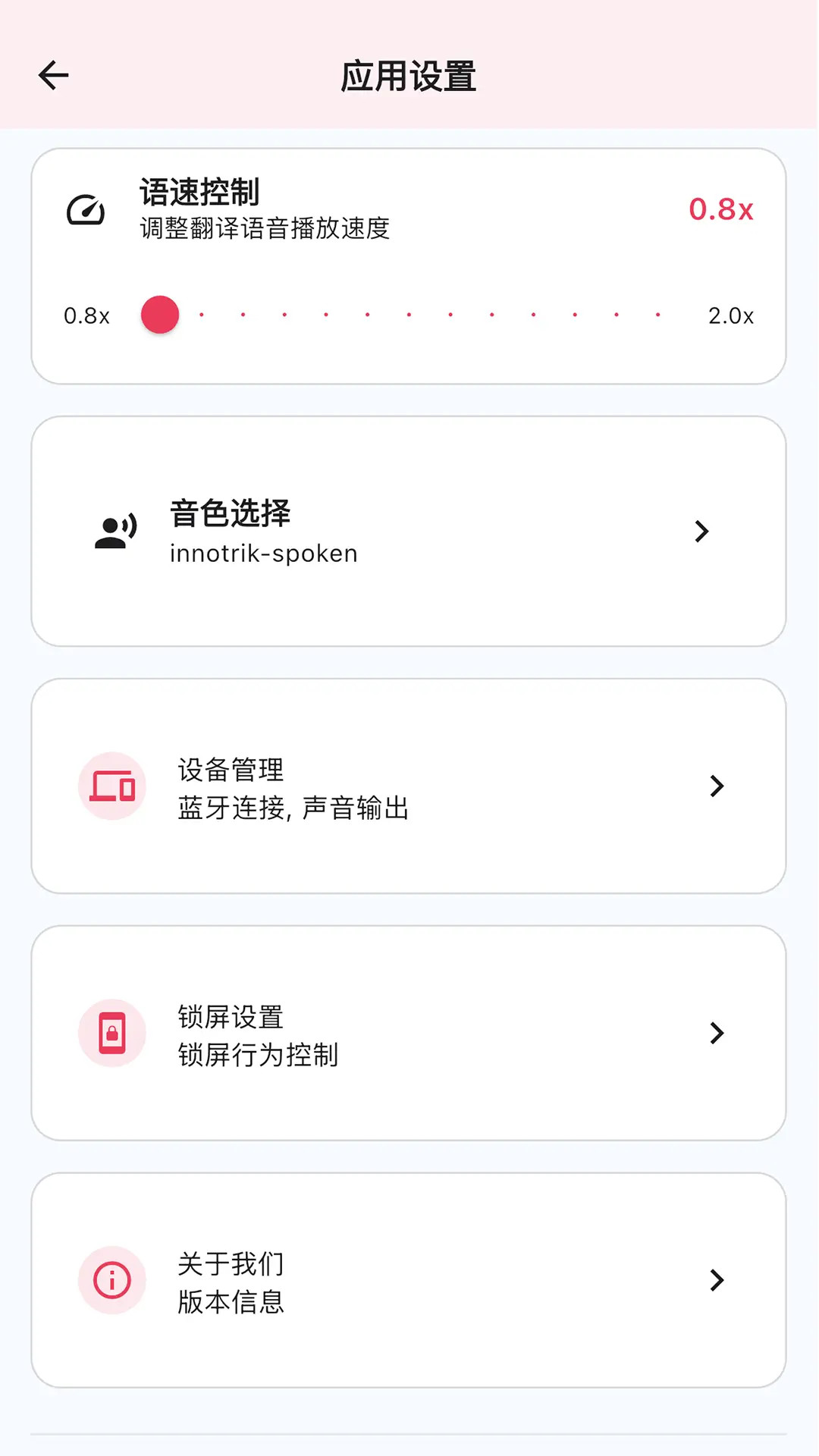The height and width of the screenshot is (1456, 819).
Task: Click the pink 0.8x speed value indicator
Action: click(x=720, y=209)
